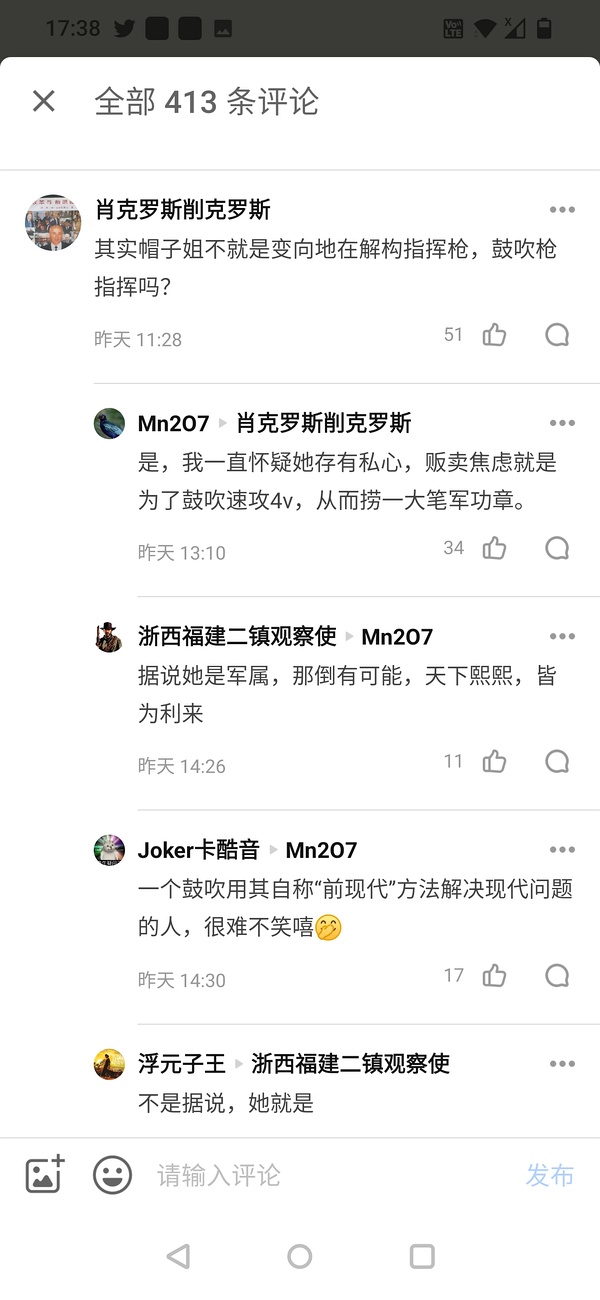Like Mn2O7's reply posted at 13:10

tap(494, 548)
